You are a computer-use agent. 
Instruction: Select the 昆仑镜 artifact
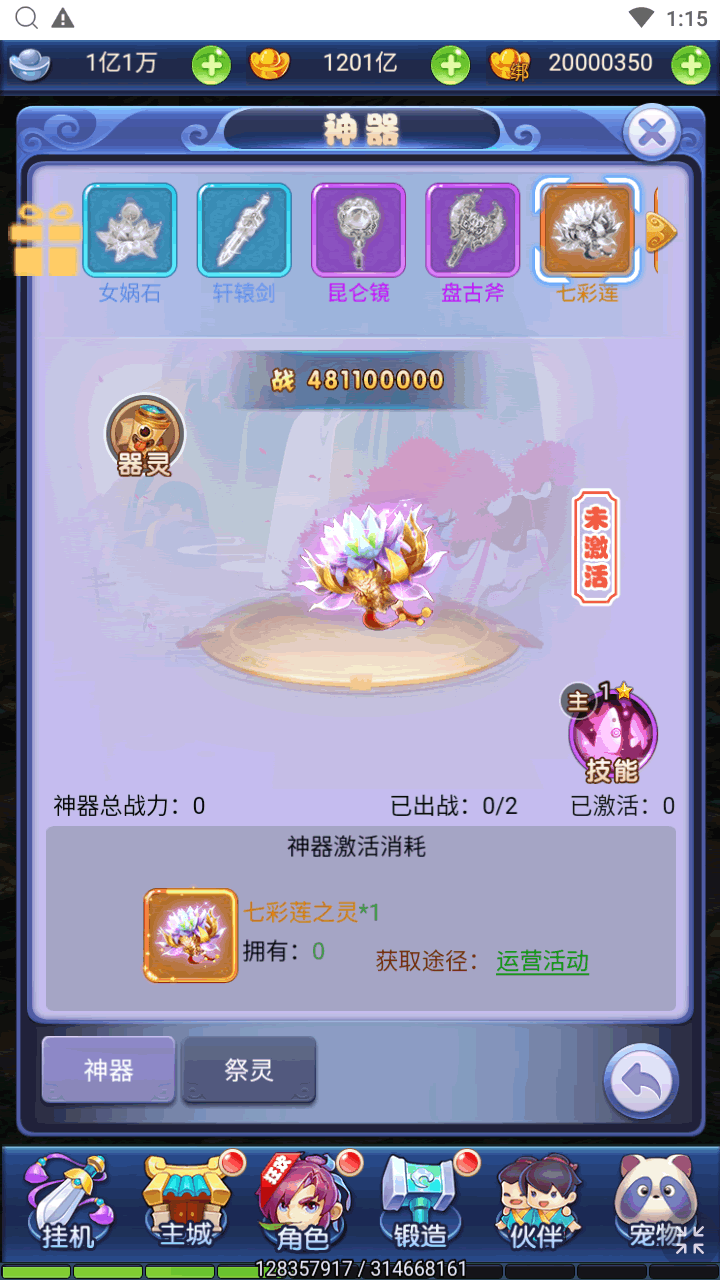(x=359, y=231)
